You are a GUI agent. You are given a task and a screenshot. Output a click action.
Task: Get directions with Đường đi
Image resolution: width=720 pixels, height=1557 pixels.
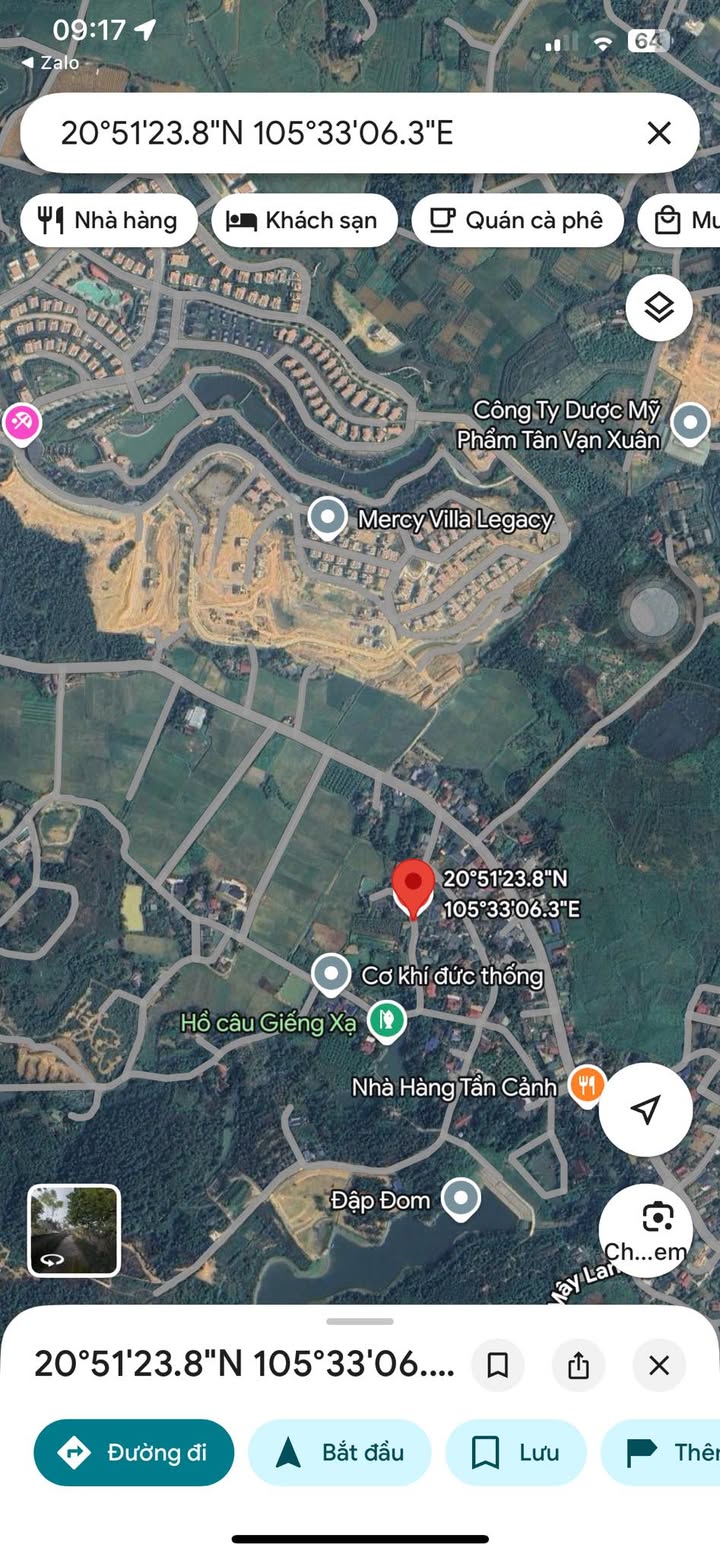click(134, 1452)
